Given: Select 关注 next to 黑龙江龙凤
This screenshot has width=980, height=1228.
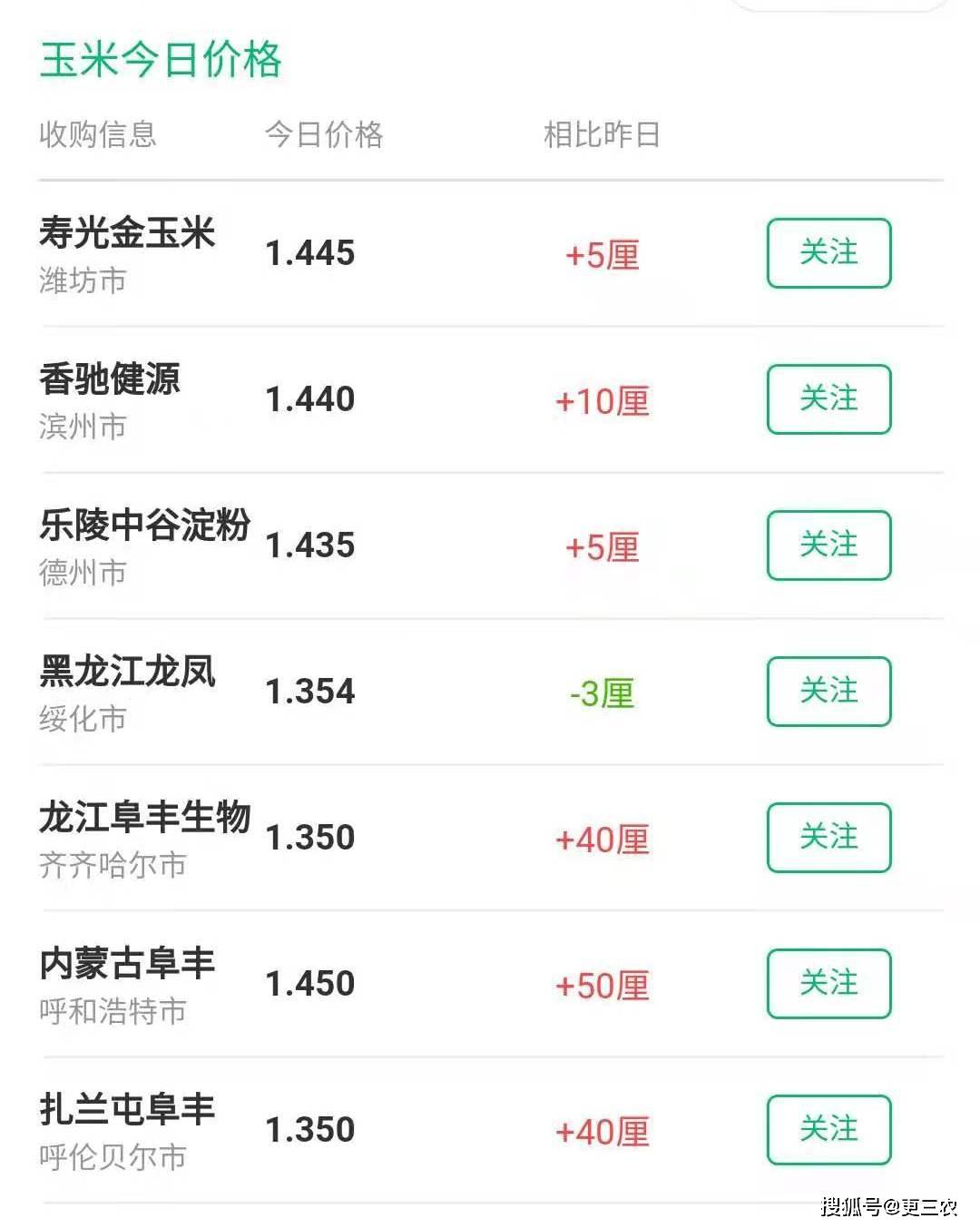Looking at the screenshot, I should pyautogui.click(x=828, y=692).
